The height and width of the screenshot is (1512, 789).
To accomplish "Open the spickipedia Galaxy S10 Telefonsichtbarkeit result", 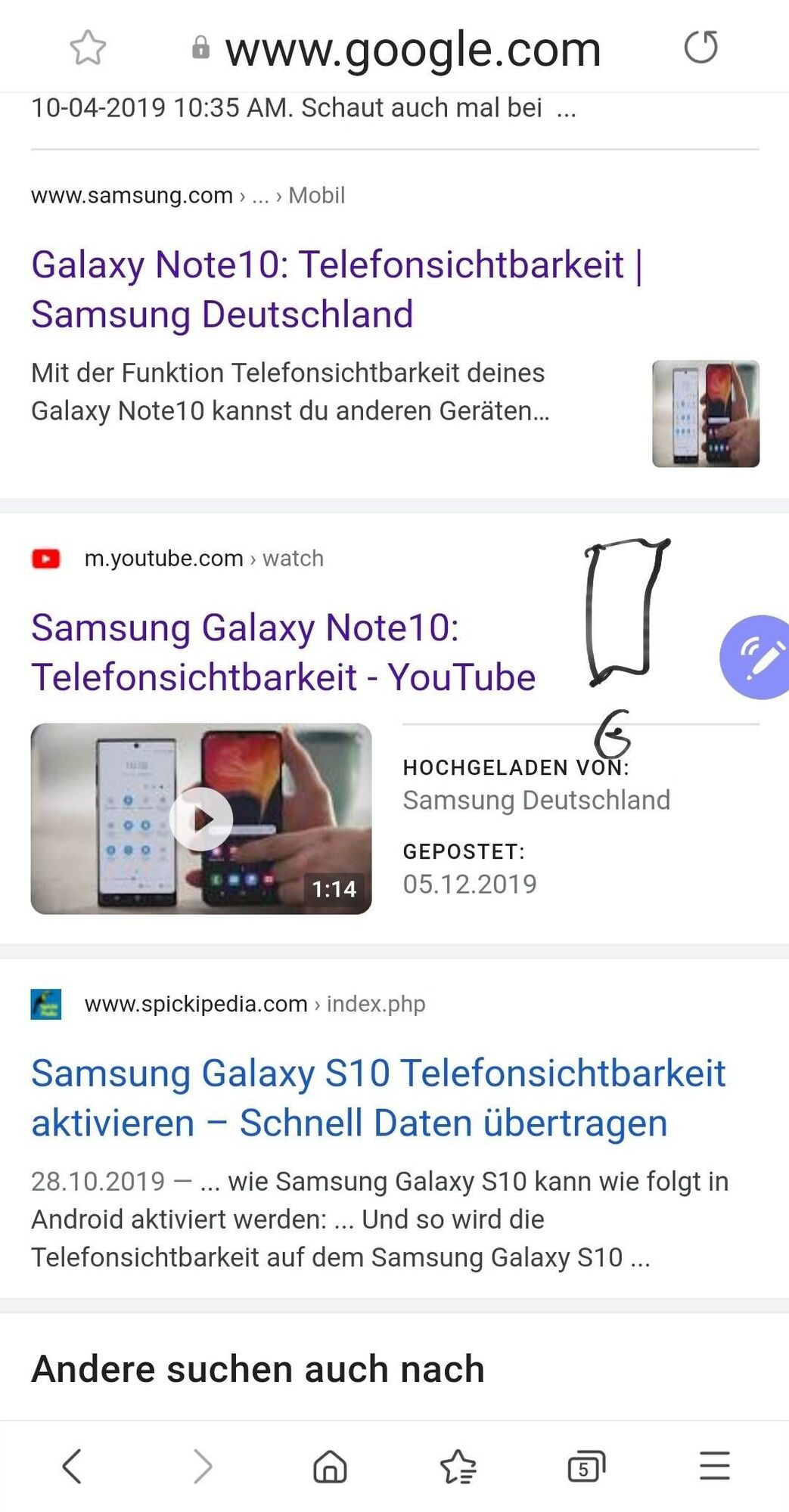I will [378, 1098].
